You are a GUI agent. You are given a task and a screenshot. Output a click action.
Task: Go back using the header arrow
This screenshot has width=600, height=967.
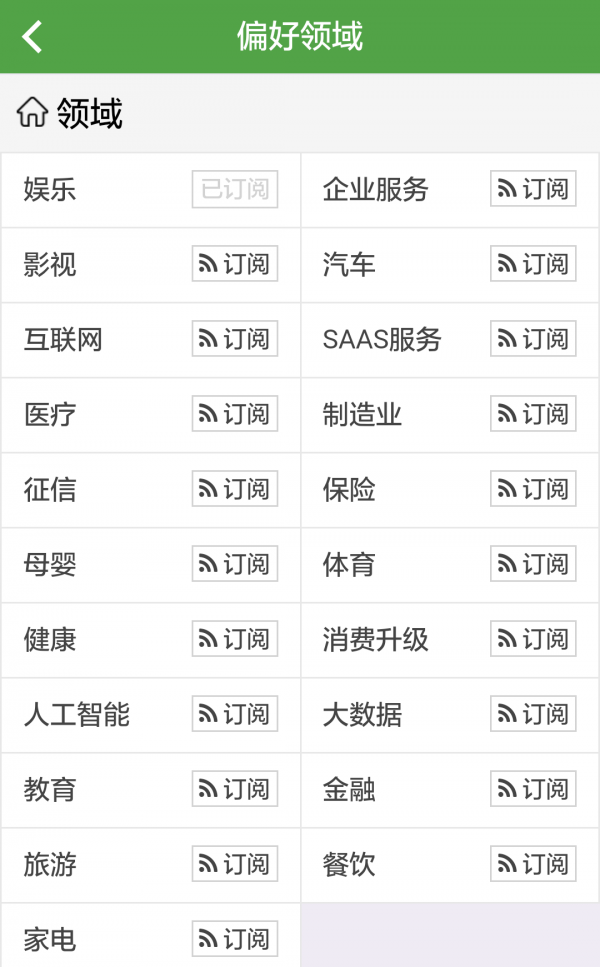point(32,36)
